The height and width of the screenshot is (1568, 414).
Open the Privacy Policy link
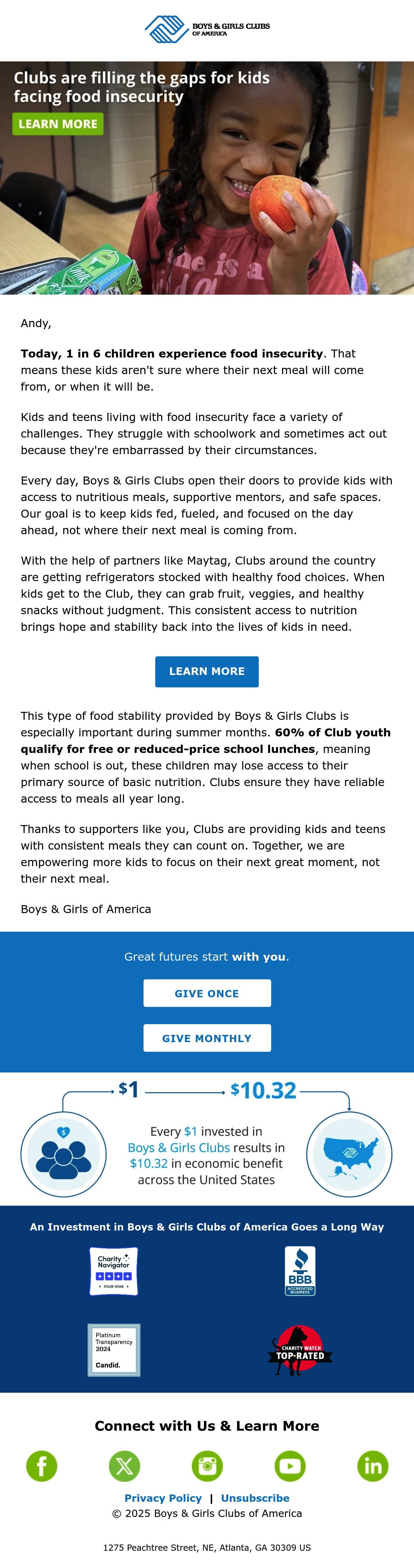pyautogui.click(x=163, y=1498)
